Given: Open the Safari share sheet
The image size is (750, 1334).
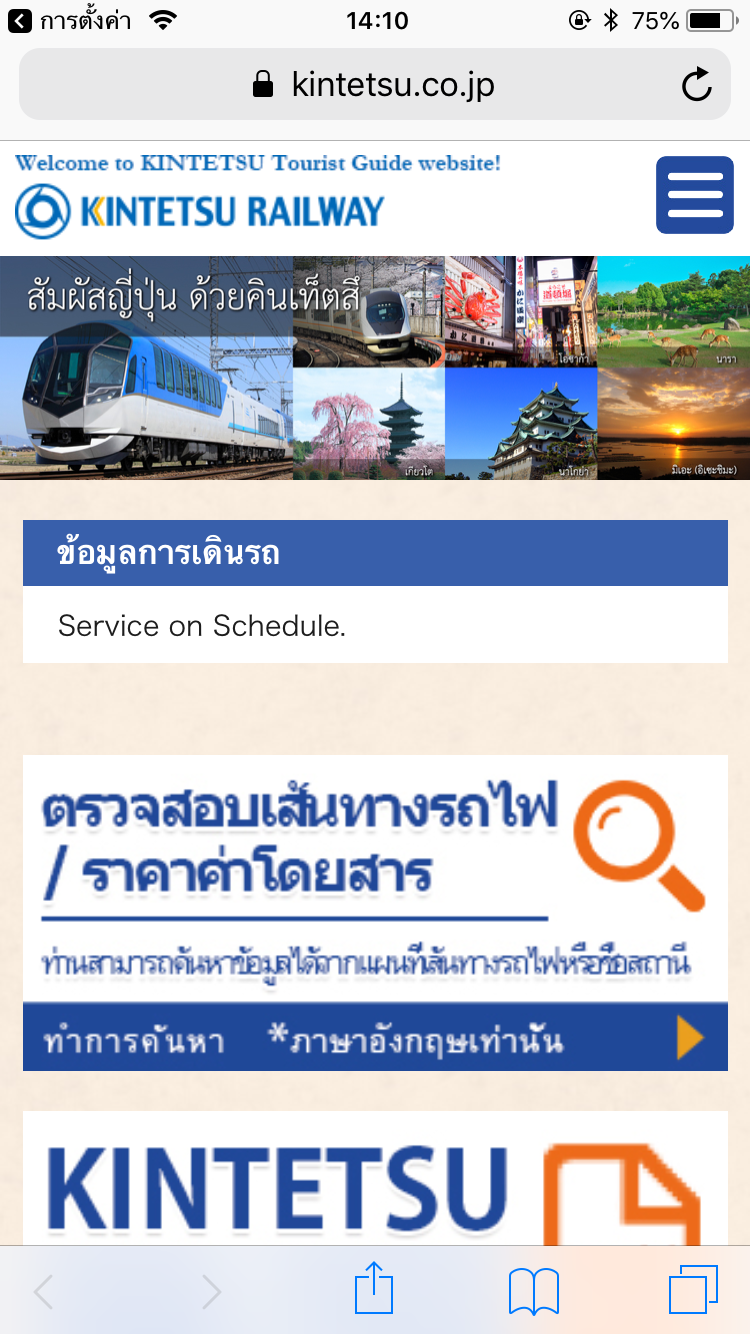Looking at the screenshot, I should 375,1290.
